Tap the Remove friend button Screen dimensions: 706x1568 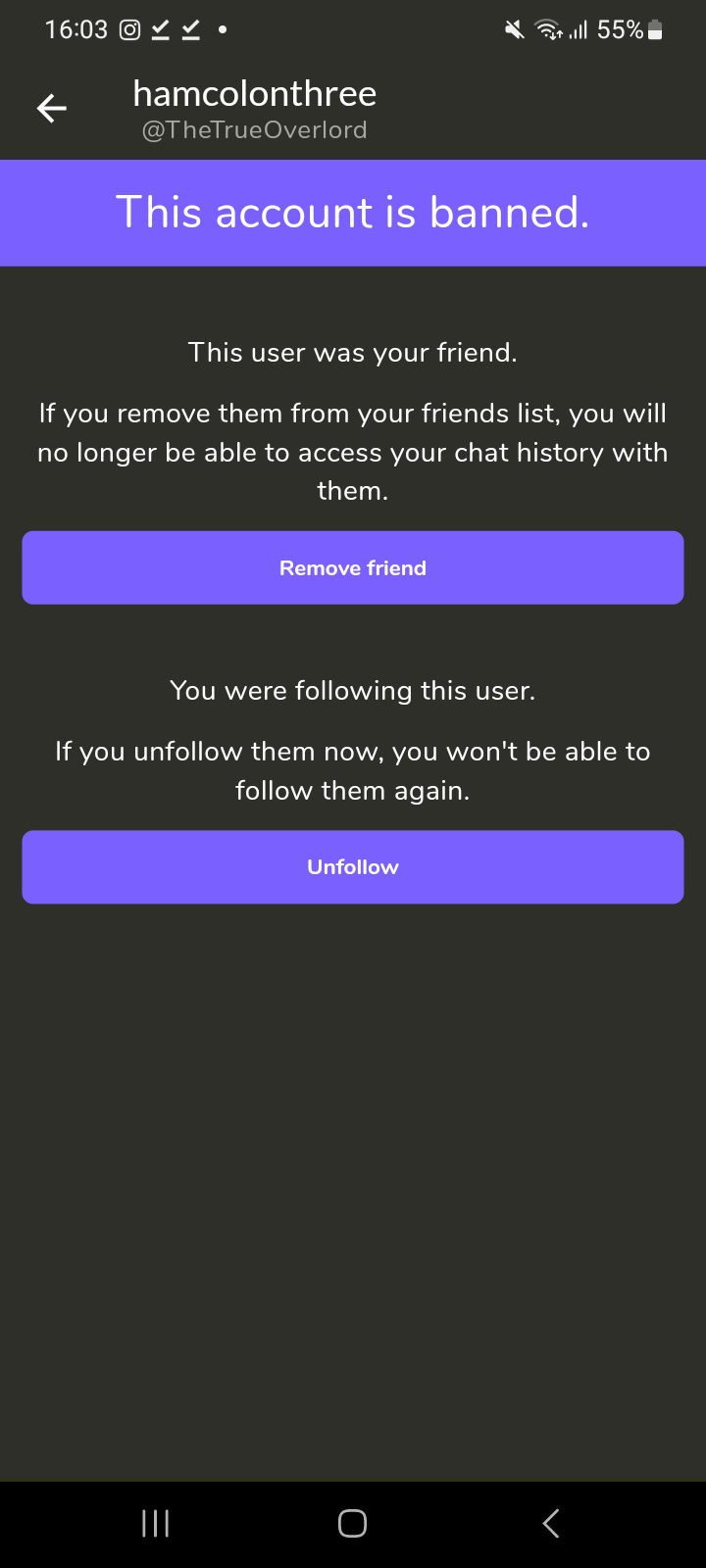353,568
